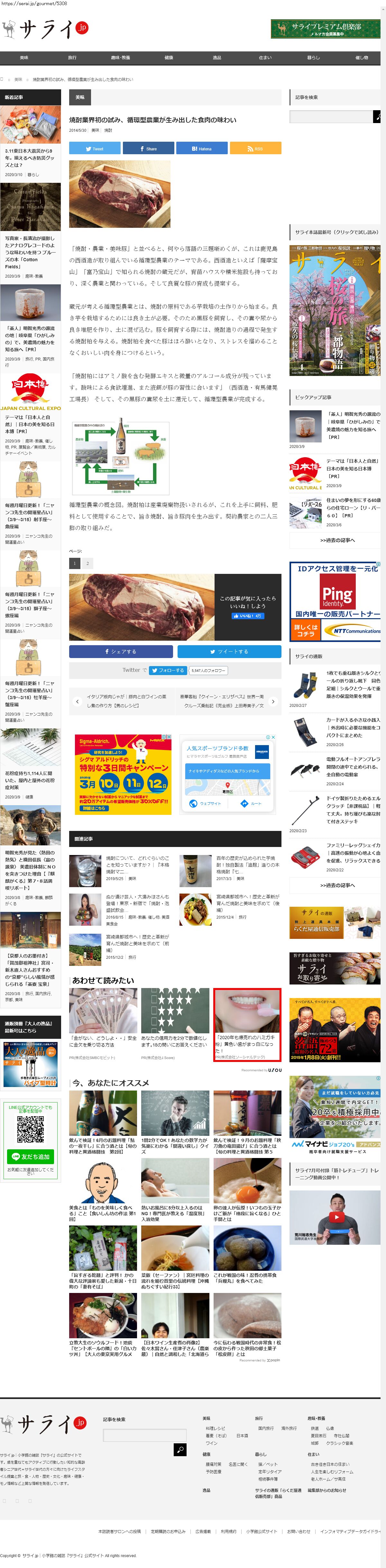Viewport: 386px width, 1568px height.
Task: Follow on Twitter with the フォローする button
Action: tap(168, 670)
